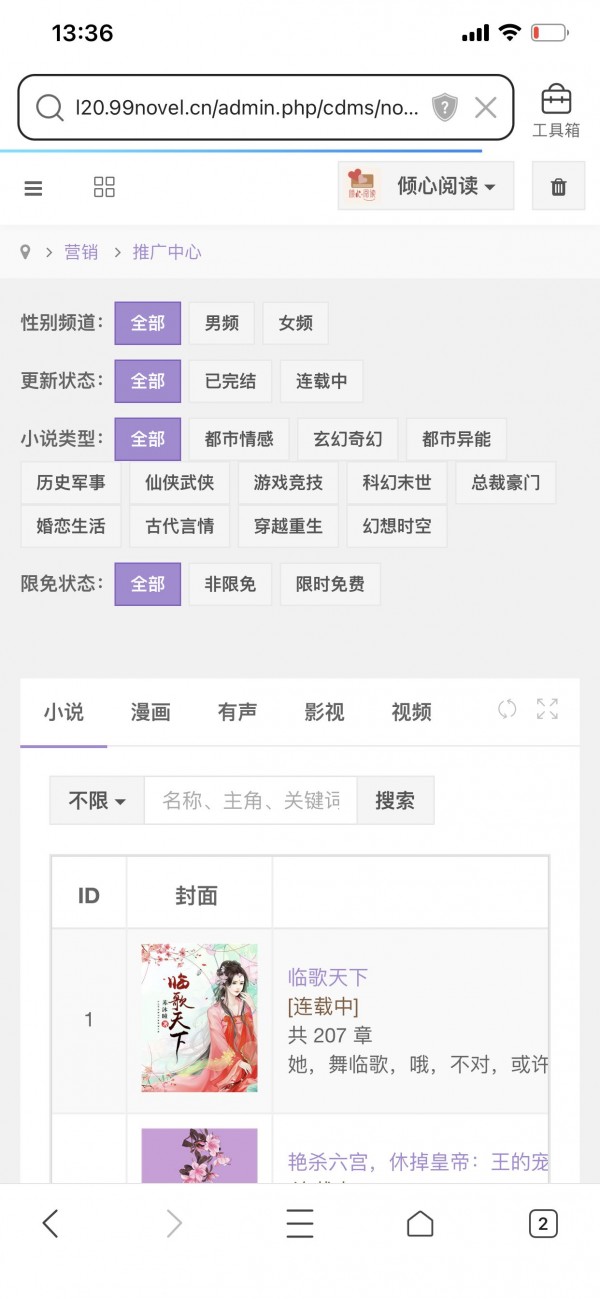Select the 玄幻奇幻 category chip
Image resolution: width=600 pixels, height=1299 pixels.
pos(347,439)
